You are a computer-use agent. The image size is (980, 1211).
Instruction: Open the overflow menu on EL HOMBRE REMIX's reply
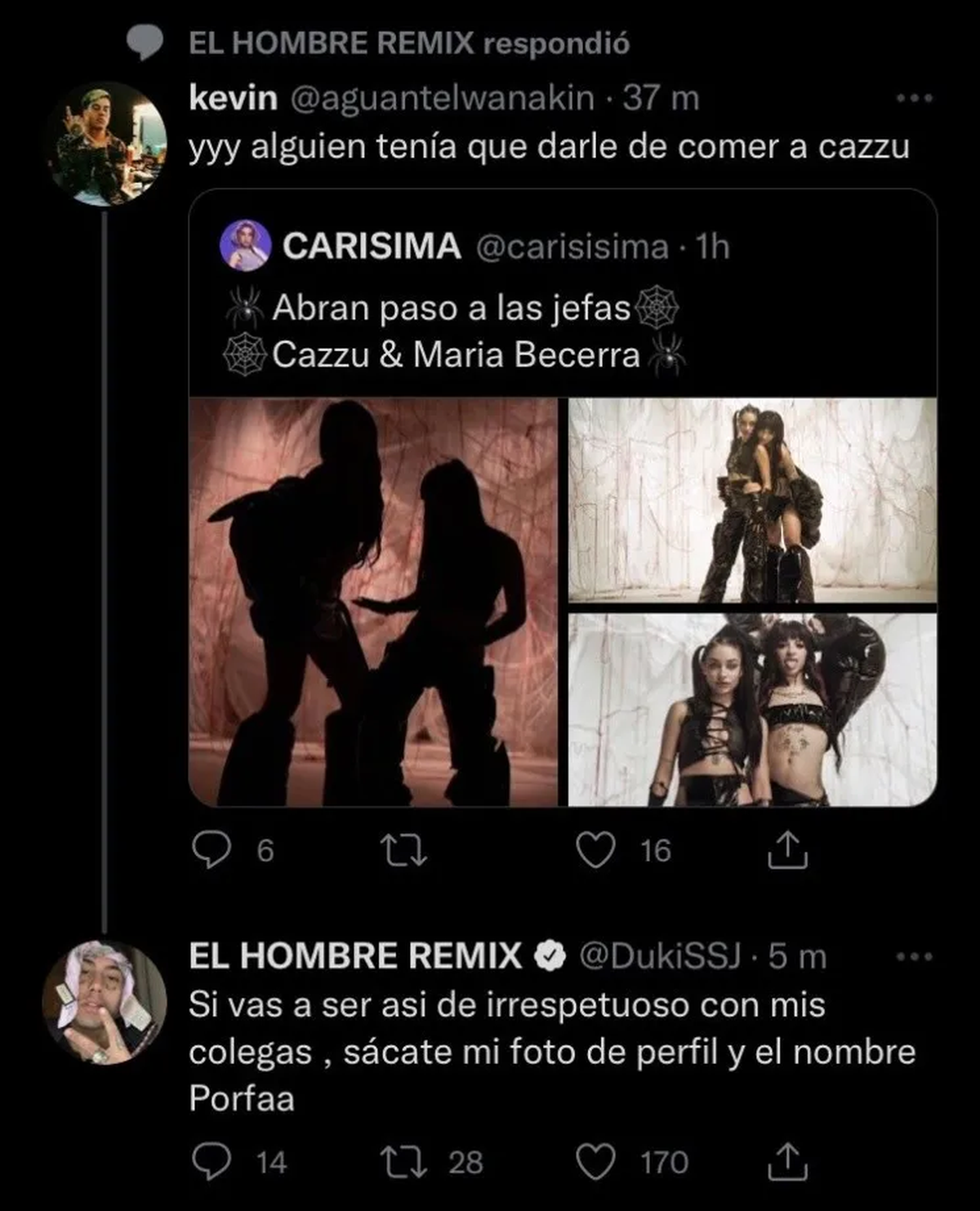click(914, 956)
